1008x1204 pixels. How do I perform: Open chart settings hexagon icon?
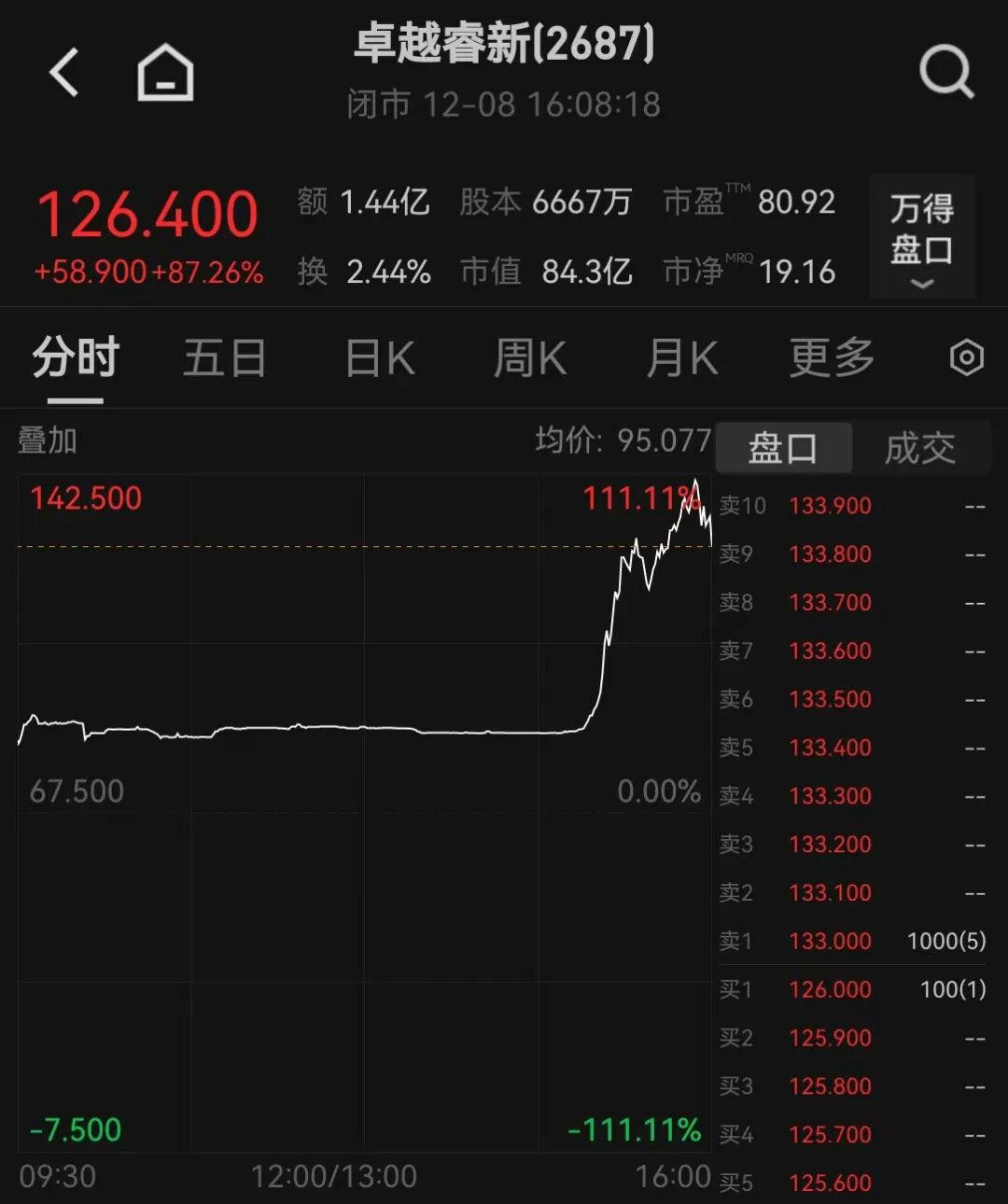(x=966, y=358)
